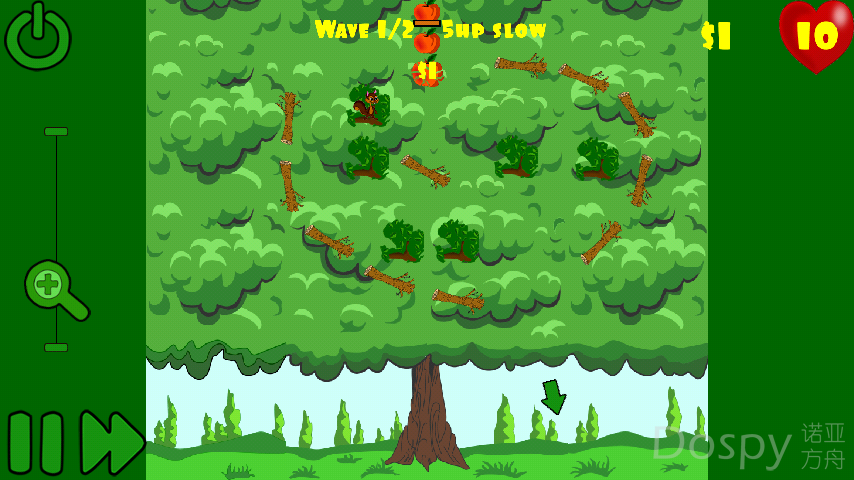Pause the game
854x480 pixels.
(35, 442)
